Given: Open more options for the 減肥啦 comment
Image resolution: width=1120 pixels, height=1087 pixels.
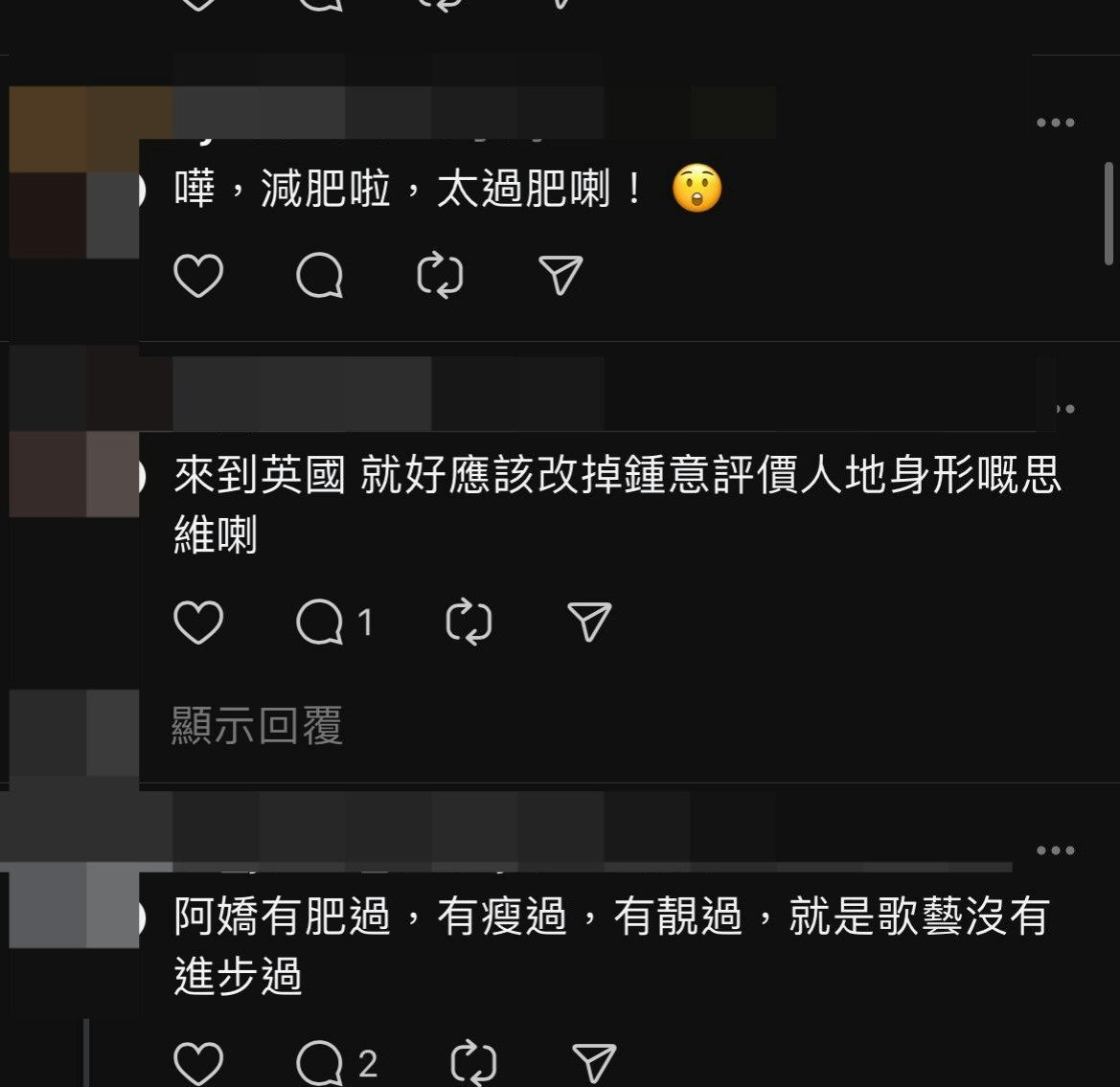Looking at the screenshot, I should 1055,123.
